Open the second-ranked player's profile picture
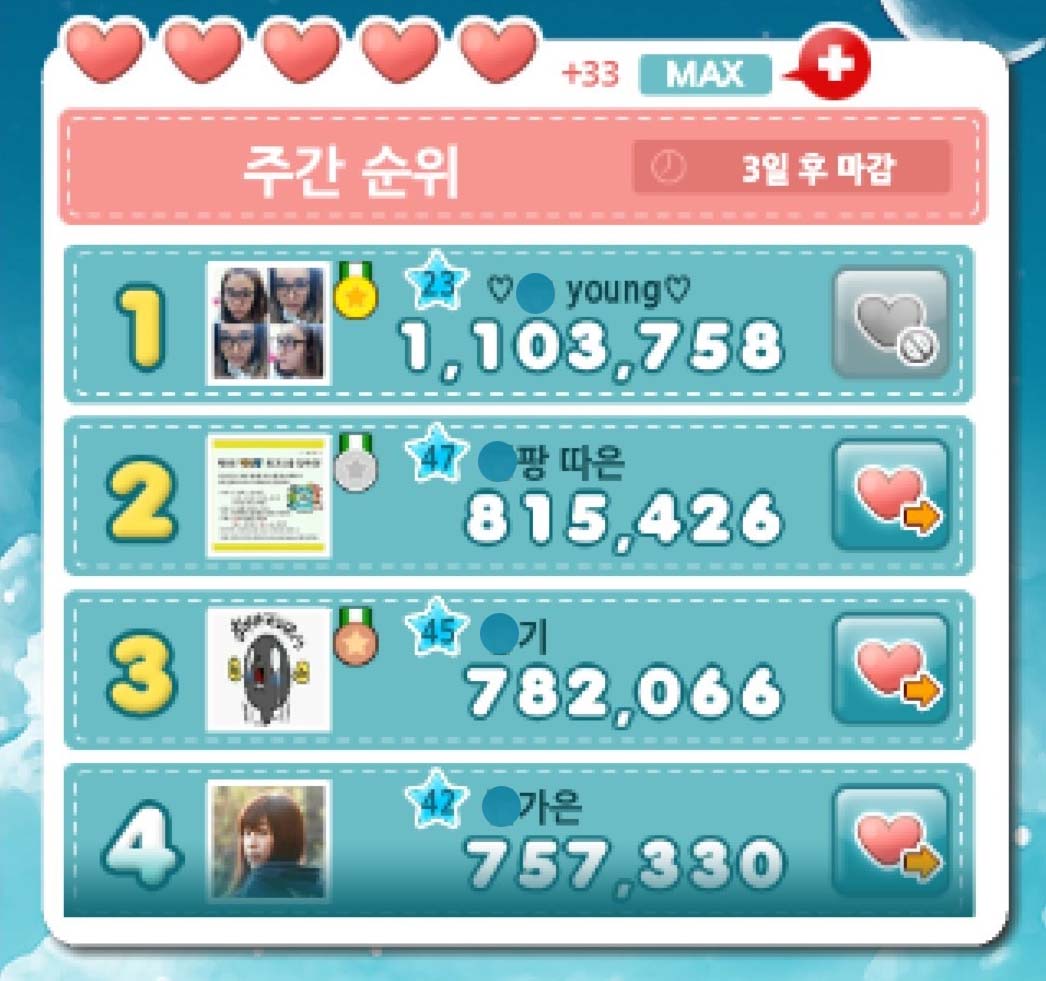The width and height of the screenshot is (1046, 981). click(x=268, y=496)
